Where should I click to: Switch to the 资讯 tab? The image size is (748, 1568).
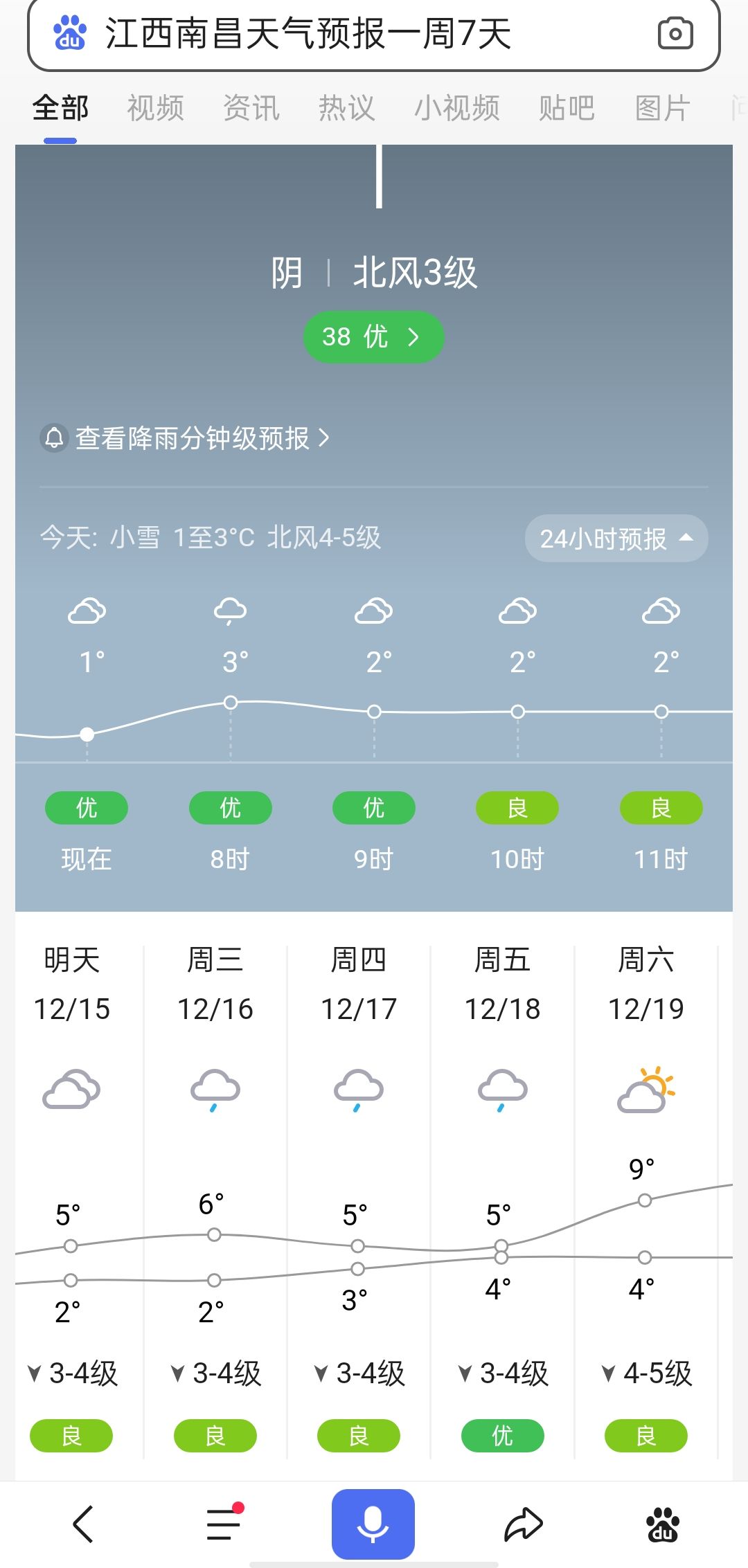point(251,108)
